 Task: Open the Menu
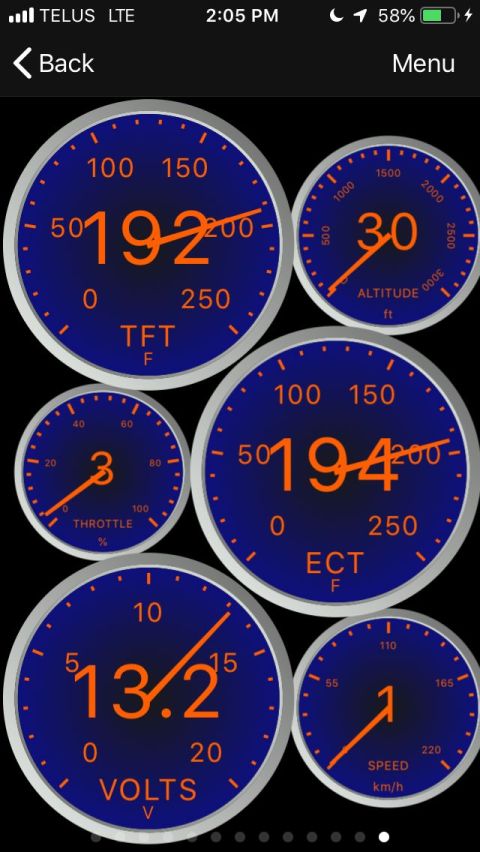pos(423,64)
